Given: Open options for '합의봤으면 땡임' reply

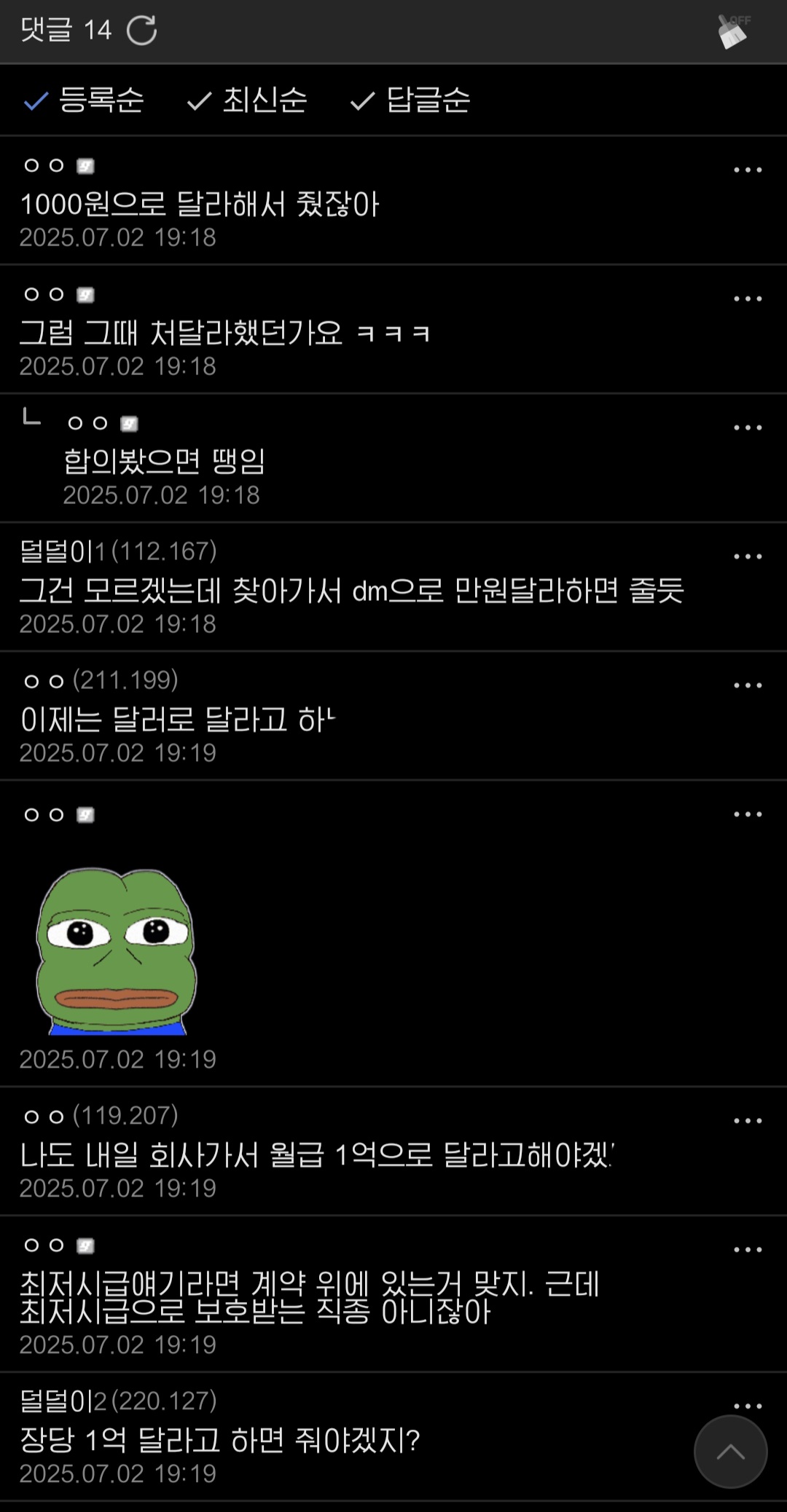Looking at the screenshot, I should pyautogui.click(x=748, y=428).
